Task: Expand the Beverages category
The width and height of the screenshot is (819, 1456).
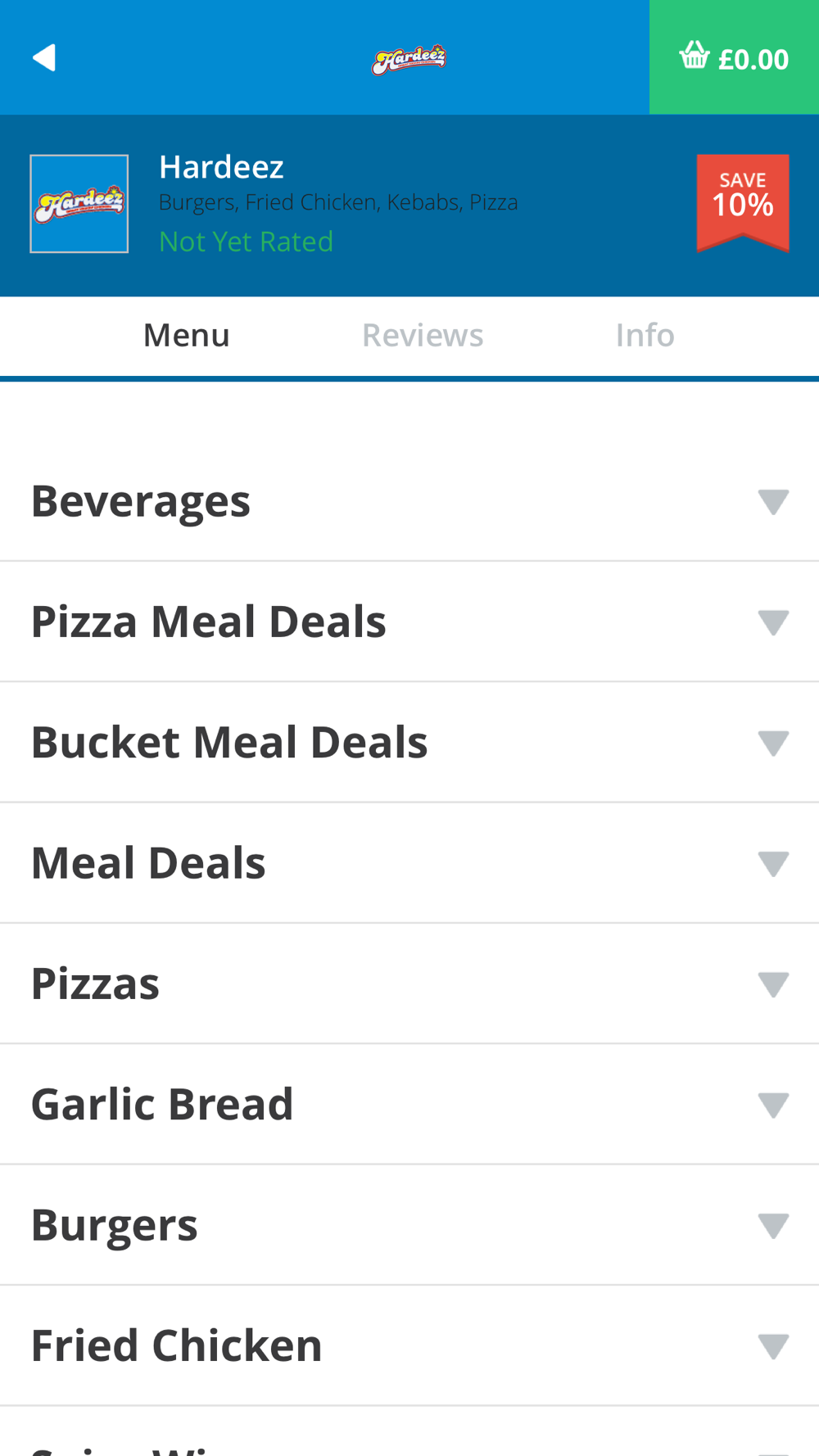Action: click(409, 501)
